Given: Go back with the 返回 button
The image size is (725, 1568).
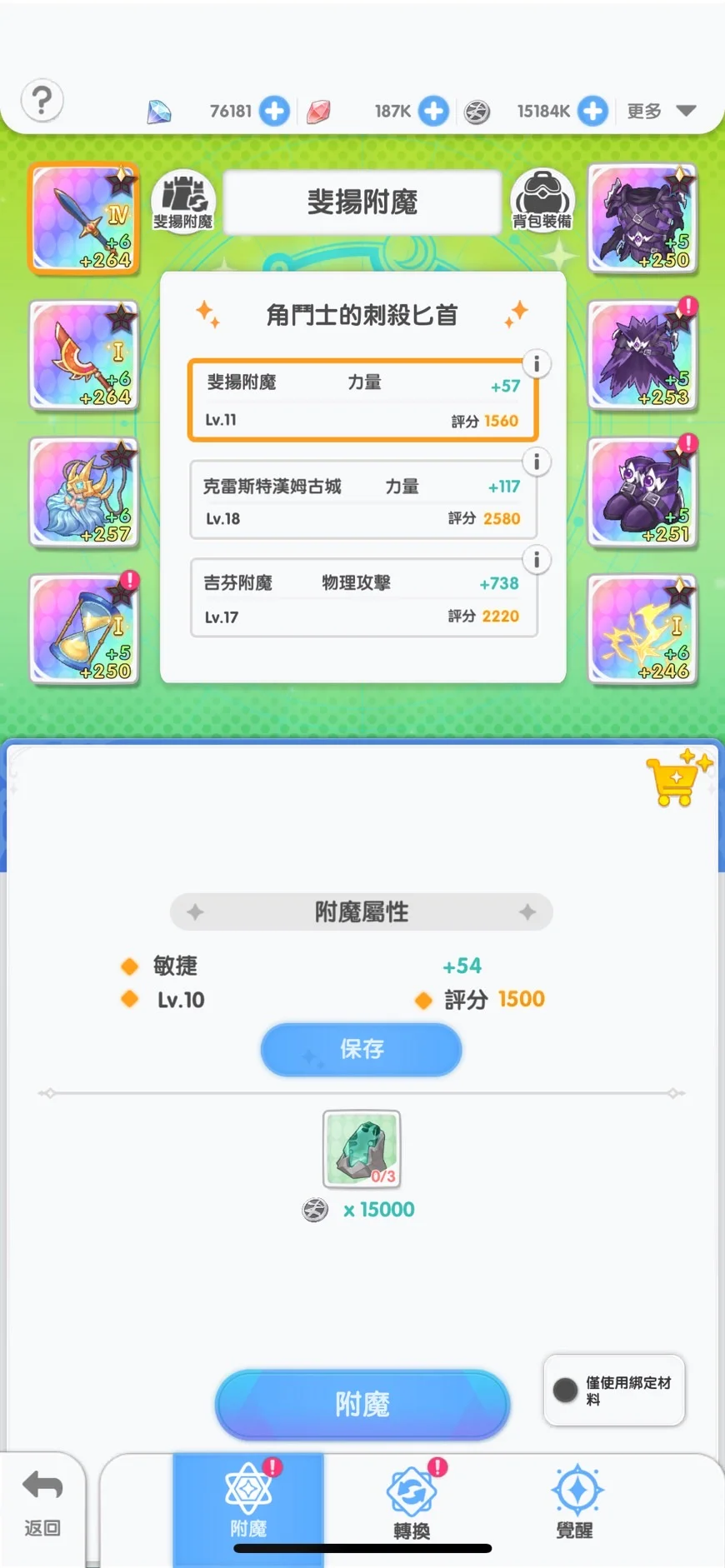Looking at the screenshot, I should 42,1504.
